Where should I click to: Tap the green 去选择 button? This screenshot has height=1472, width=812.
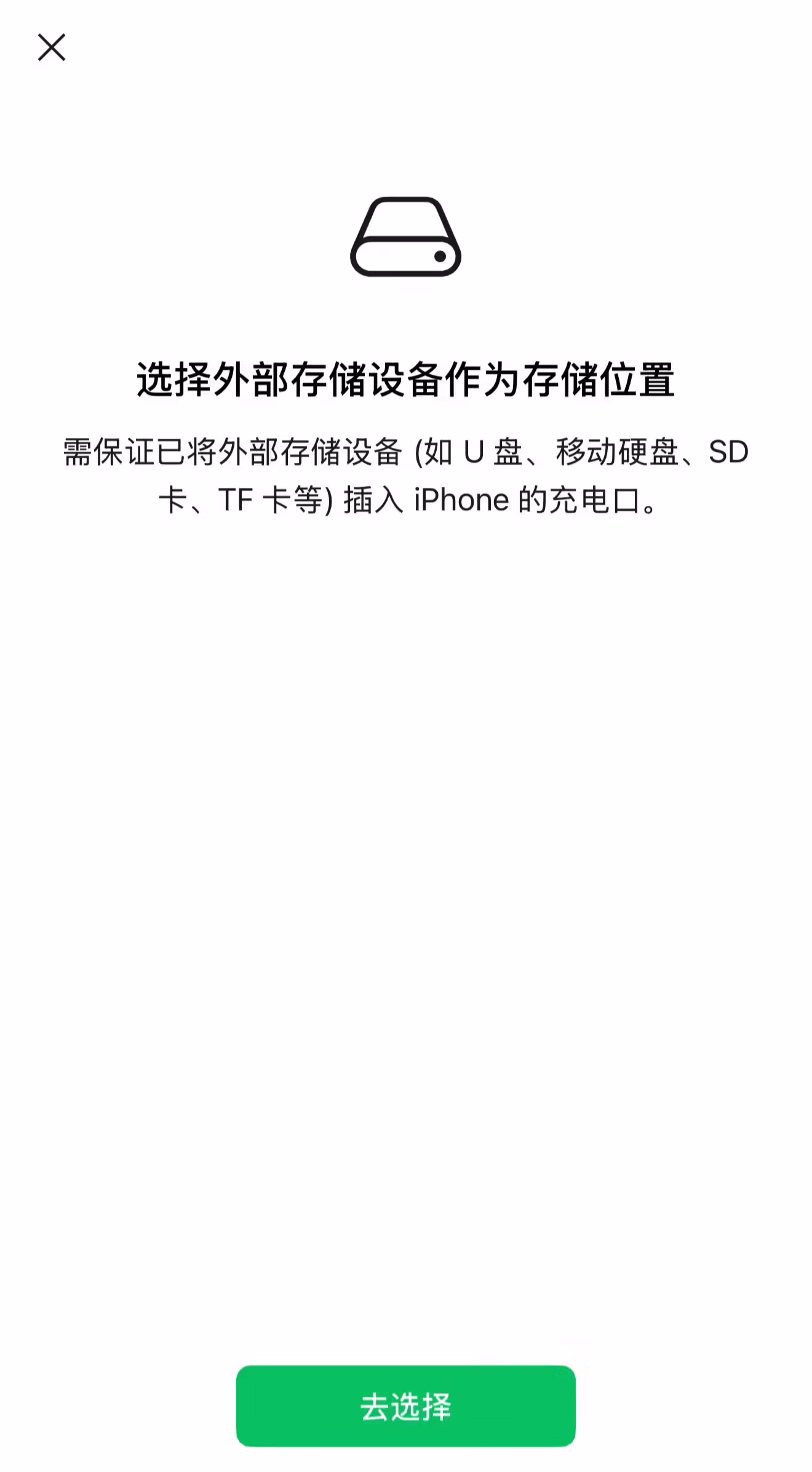pos(406,1406)
